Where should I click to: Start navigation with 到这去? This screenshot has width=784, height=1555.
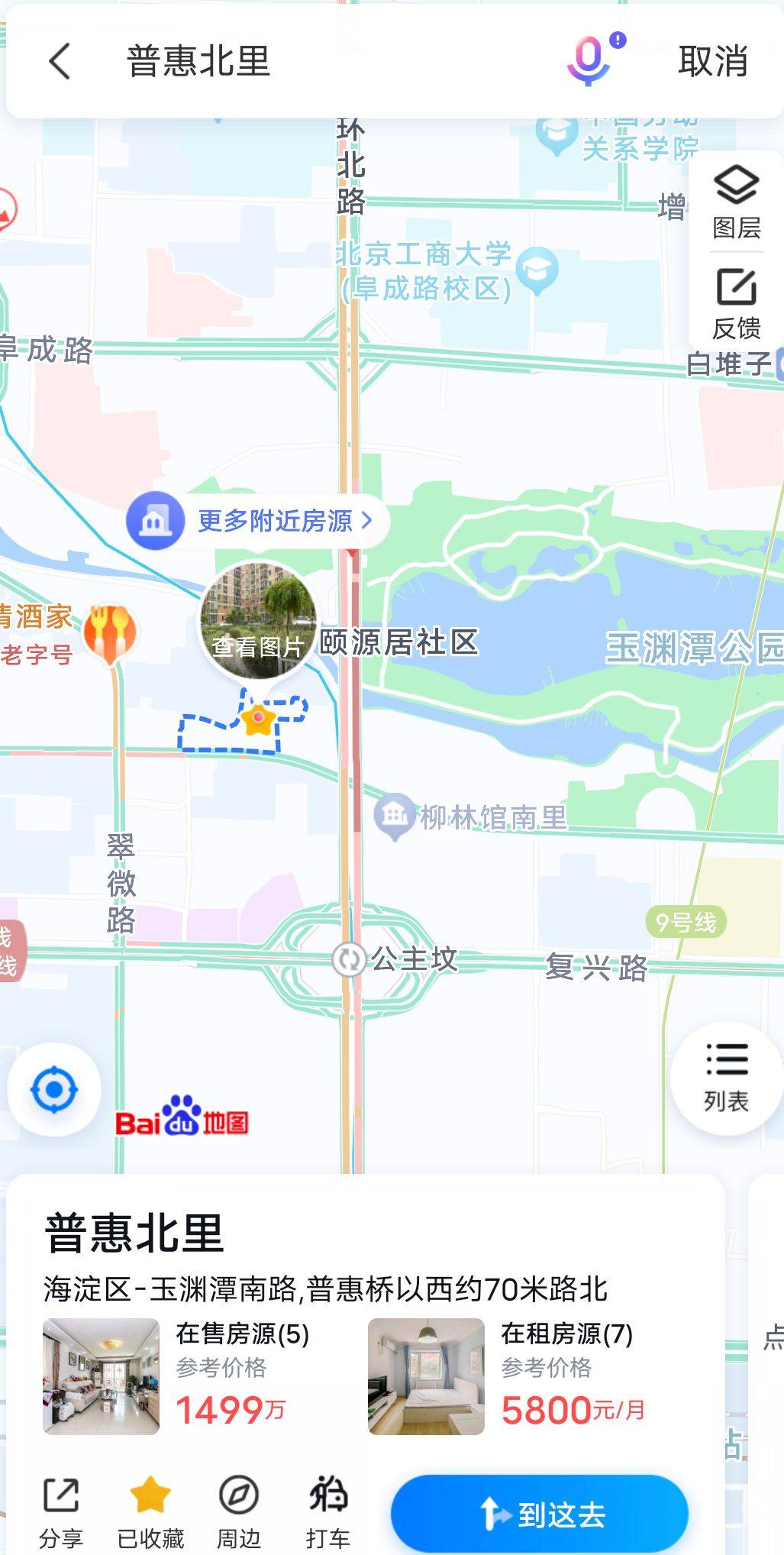tap(540, 1514)
